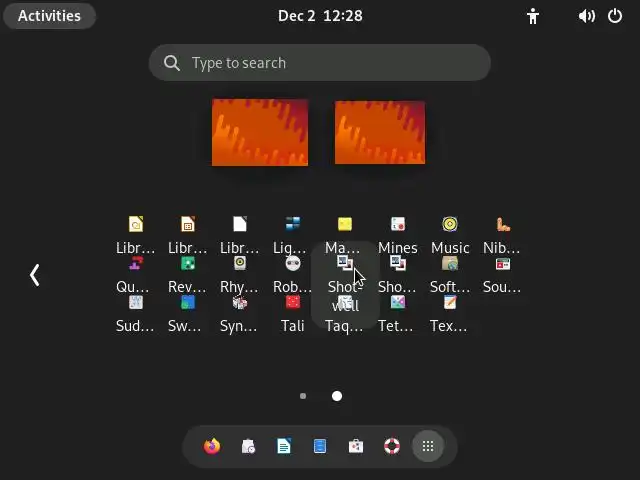Image resolution: width=640 pixels, height=480 pixels.
Task: Open the Rhythmbox app
Action: [239, 273]
